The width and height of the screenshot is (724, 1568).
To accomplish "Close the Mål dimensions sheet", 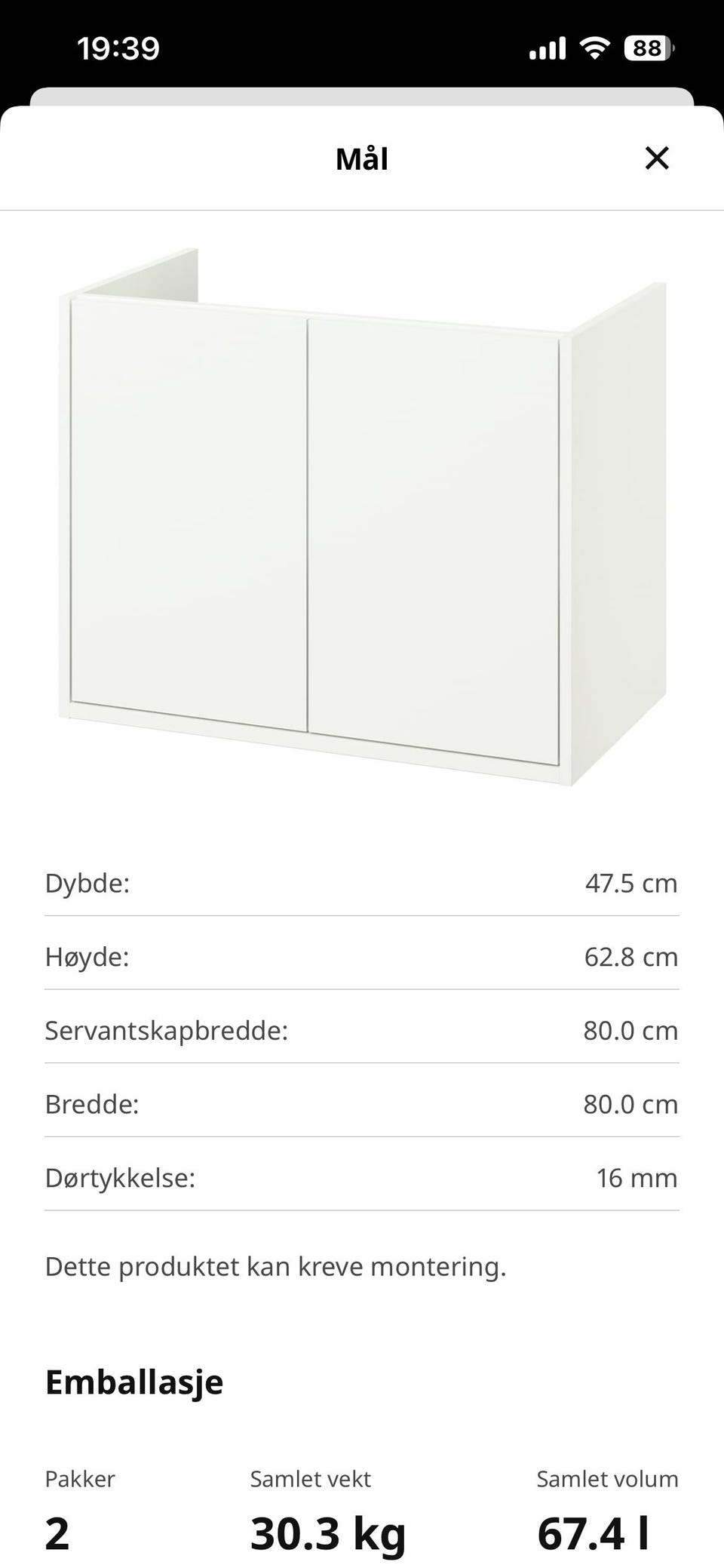I will (x=657, y=158).
